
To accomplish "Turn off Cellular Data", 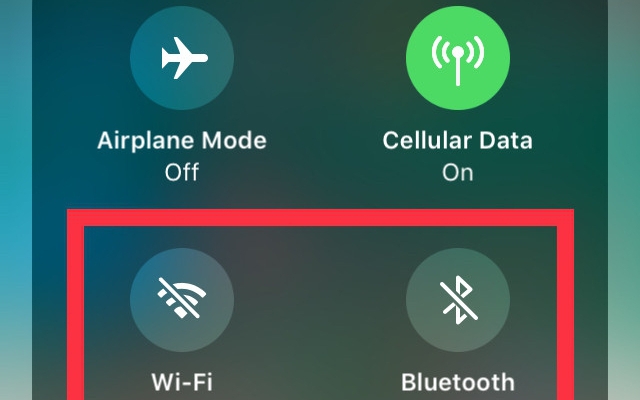I will [x=457, y=62].
